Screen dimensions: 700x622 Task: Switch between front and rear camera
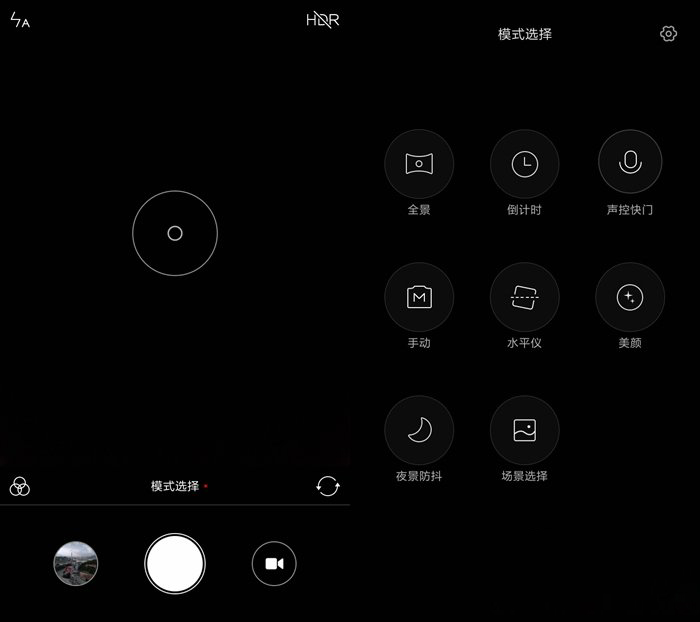tap(327, 487)
